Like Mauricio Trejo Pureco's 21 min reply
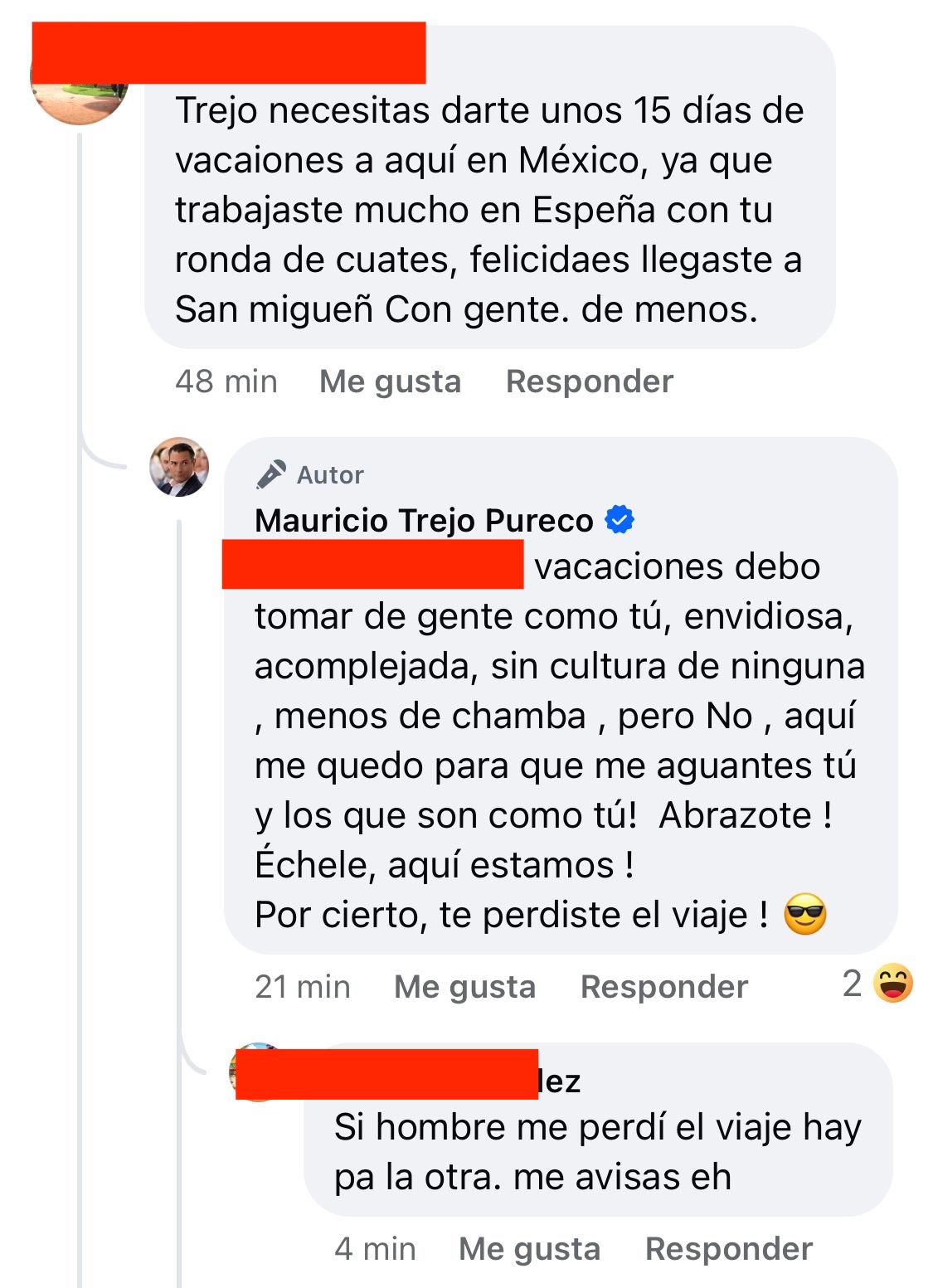 click(464, 987)
